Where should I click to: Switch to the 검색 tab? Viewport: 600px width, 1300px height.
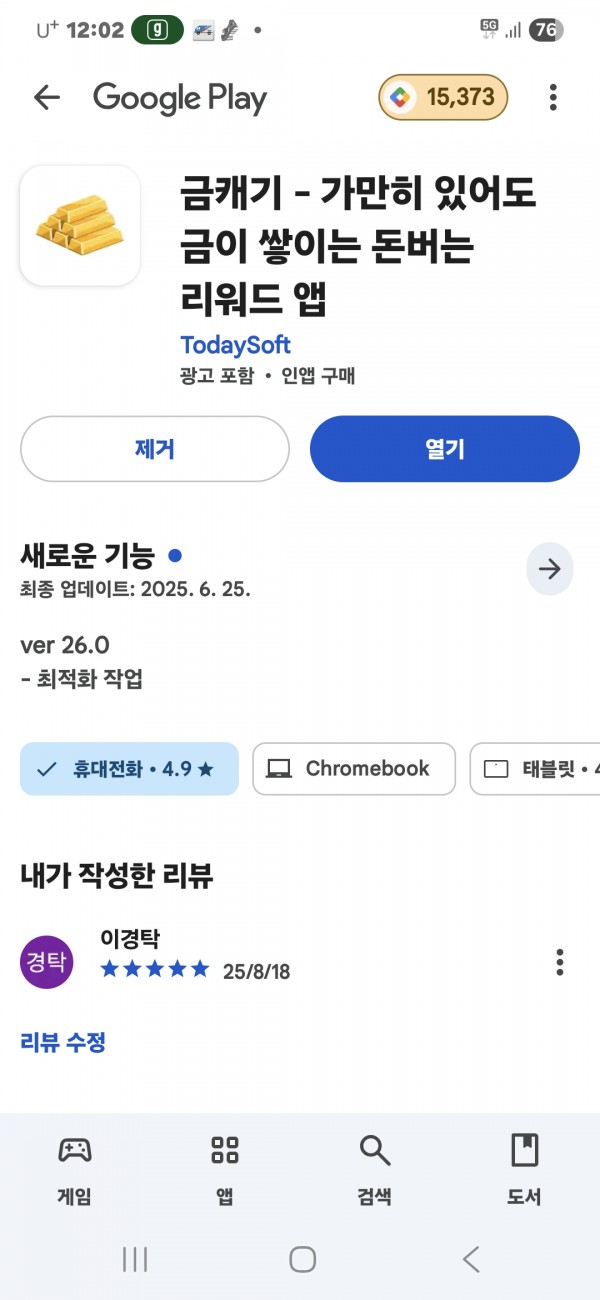375,1170
